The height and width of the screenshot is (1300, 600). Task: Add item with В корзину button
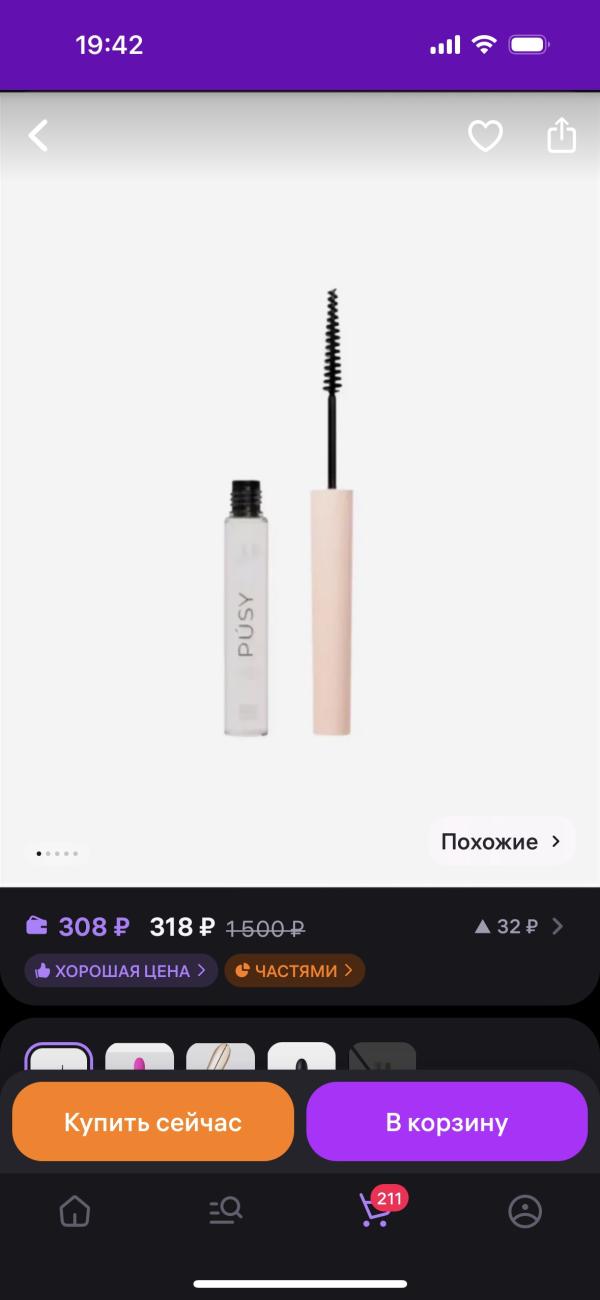[447, 1122]
